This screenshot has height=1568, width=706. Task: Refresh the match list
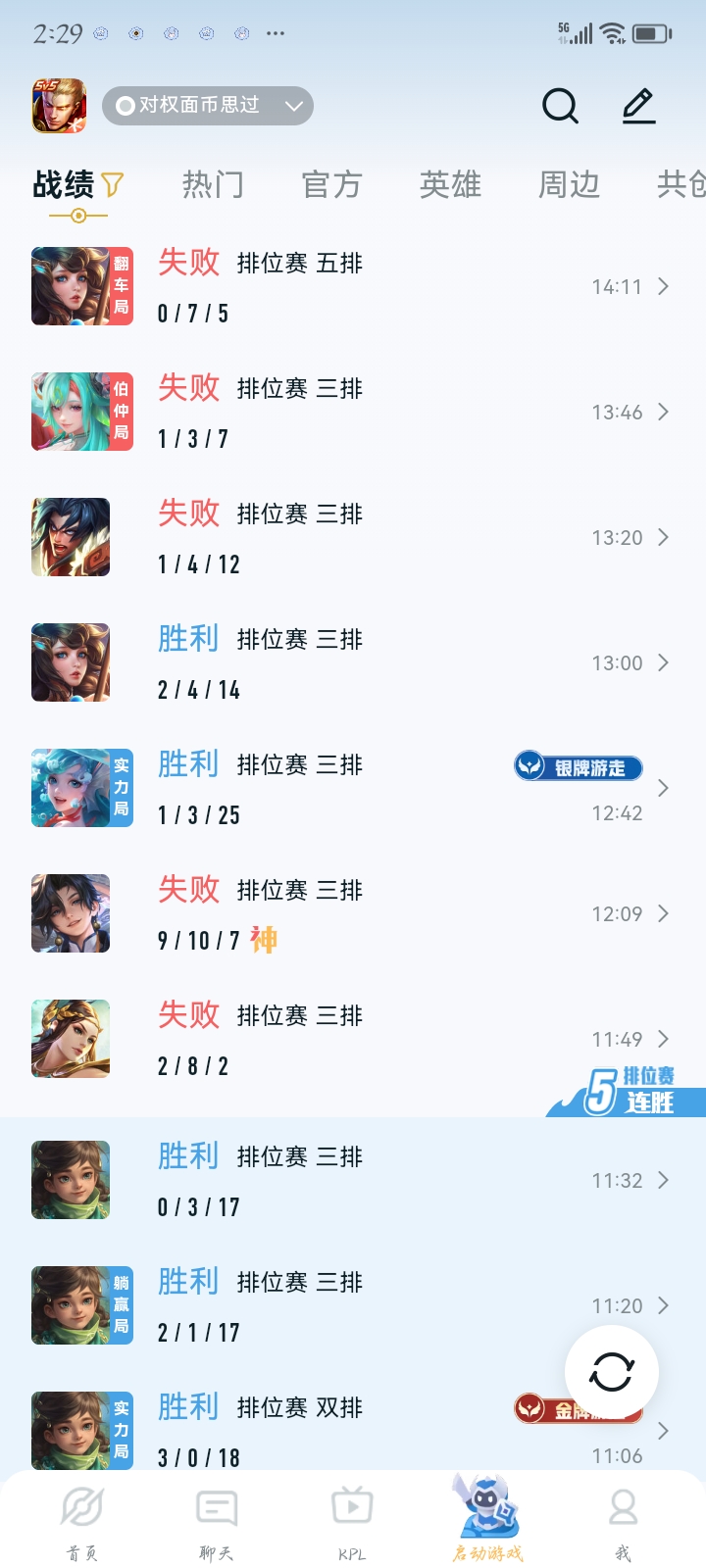[612, 1372]
